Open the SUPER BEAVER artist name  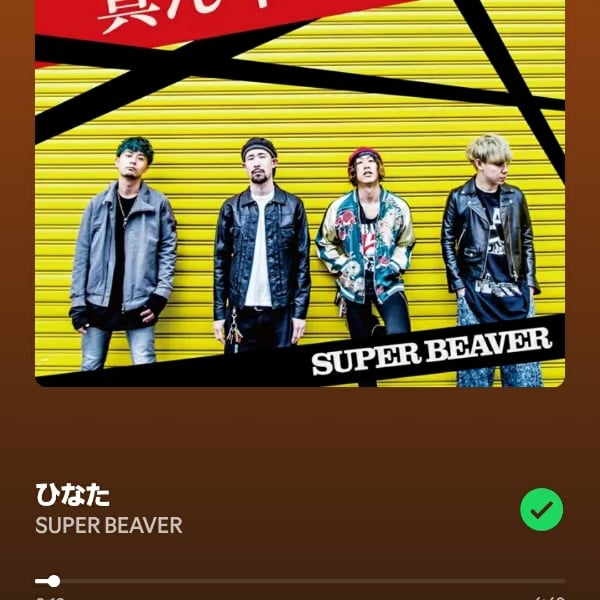click(109, 526)
